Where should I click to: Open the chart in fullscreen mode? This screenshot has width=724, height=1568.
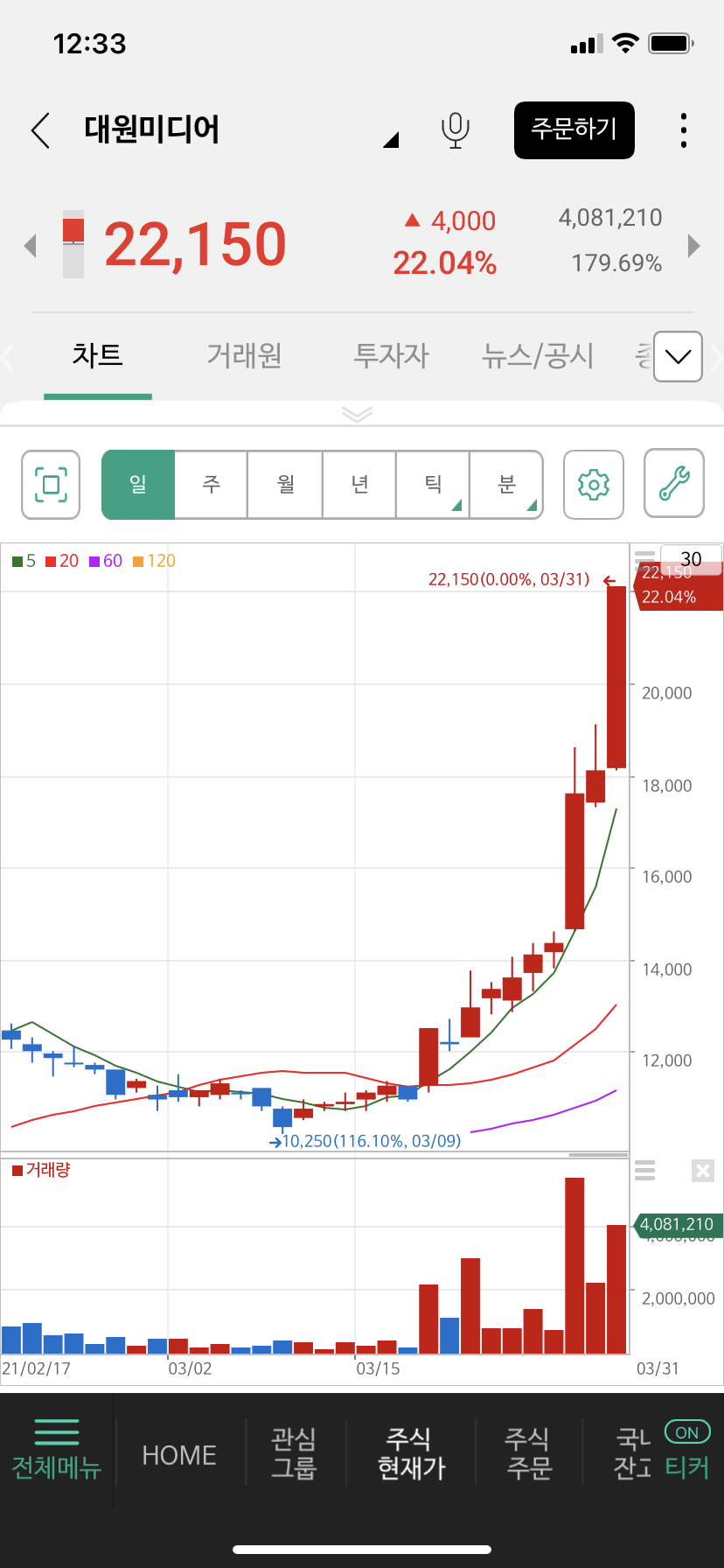pos(51,484)
